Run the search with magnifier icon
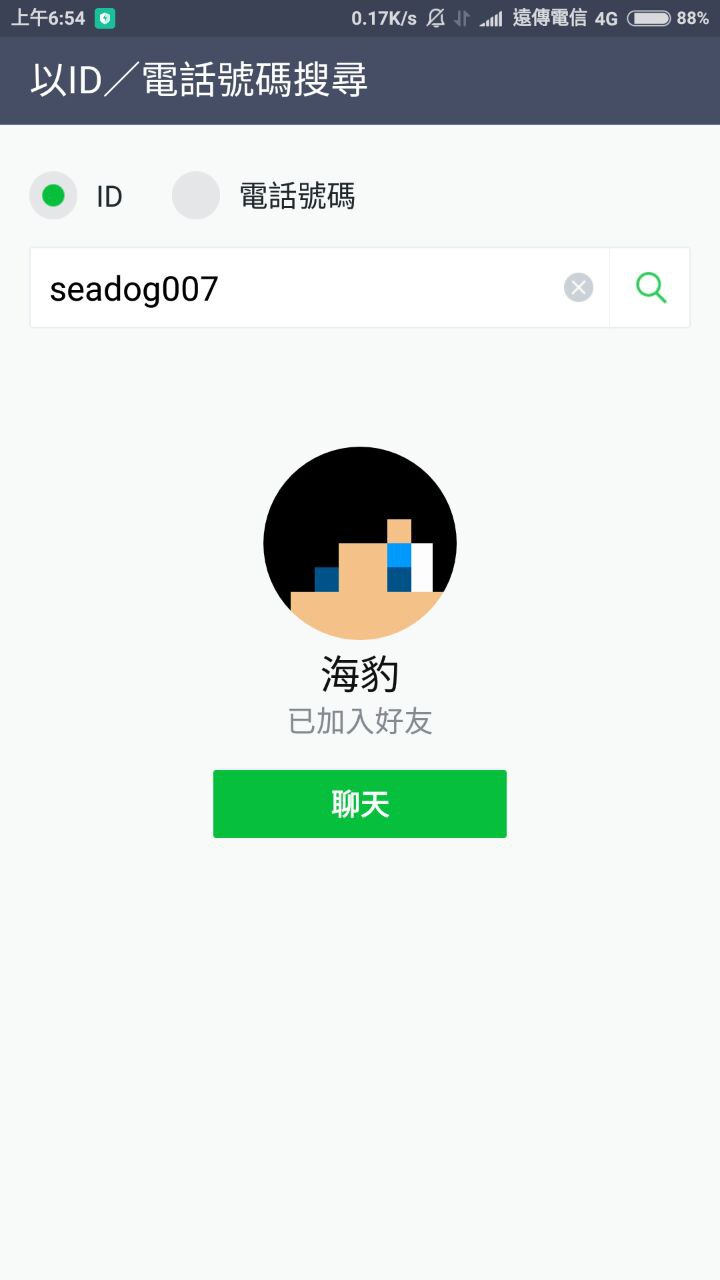This screenshot has width=720, height=1280. 650,288
